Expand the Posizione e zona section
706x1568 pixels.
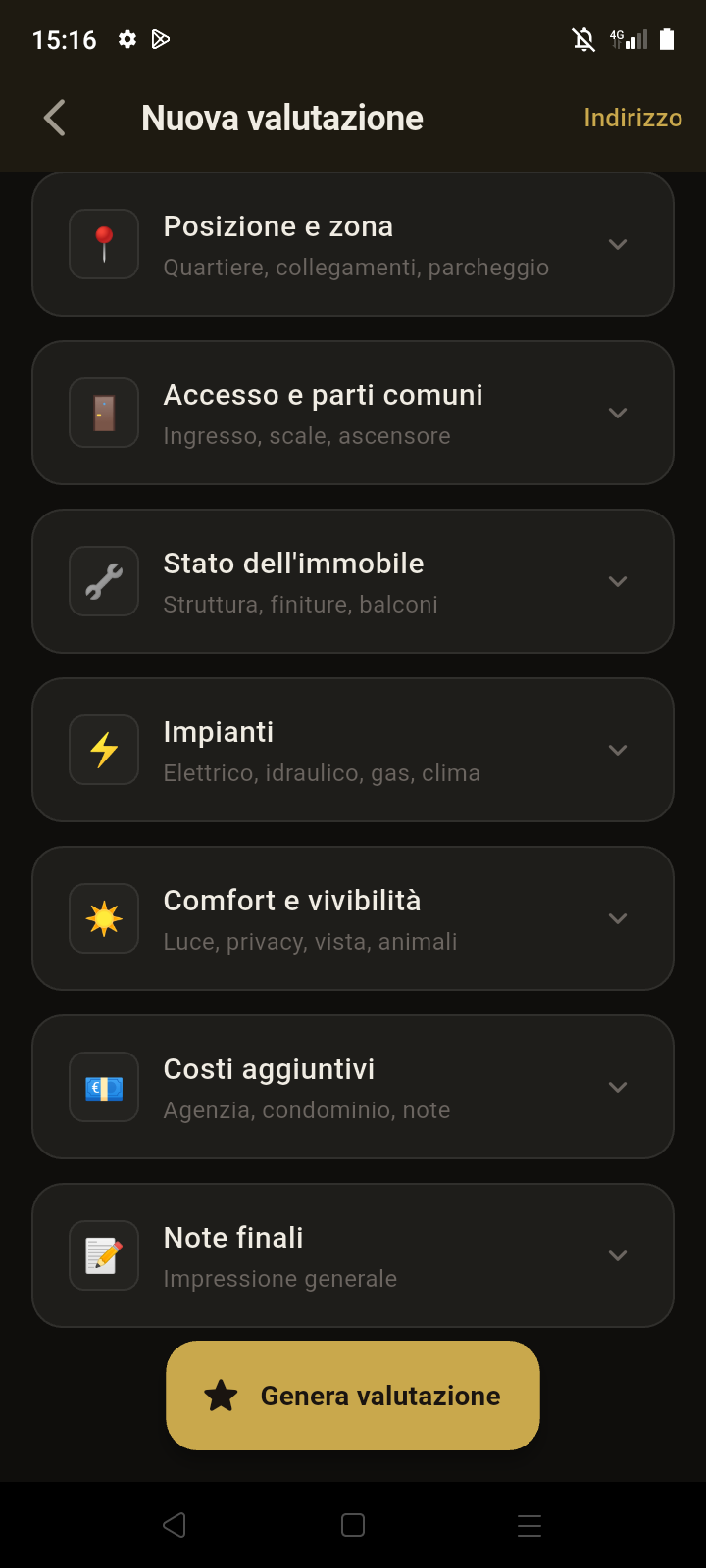618,244
